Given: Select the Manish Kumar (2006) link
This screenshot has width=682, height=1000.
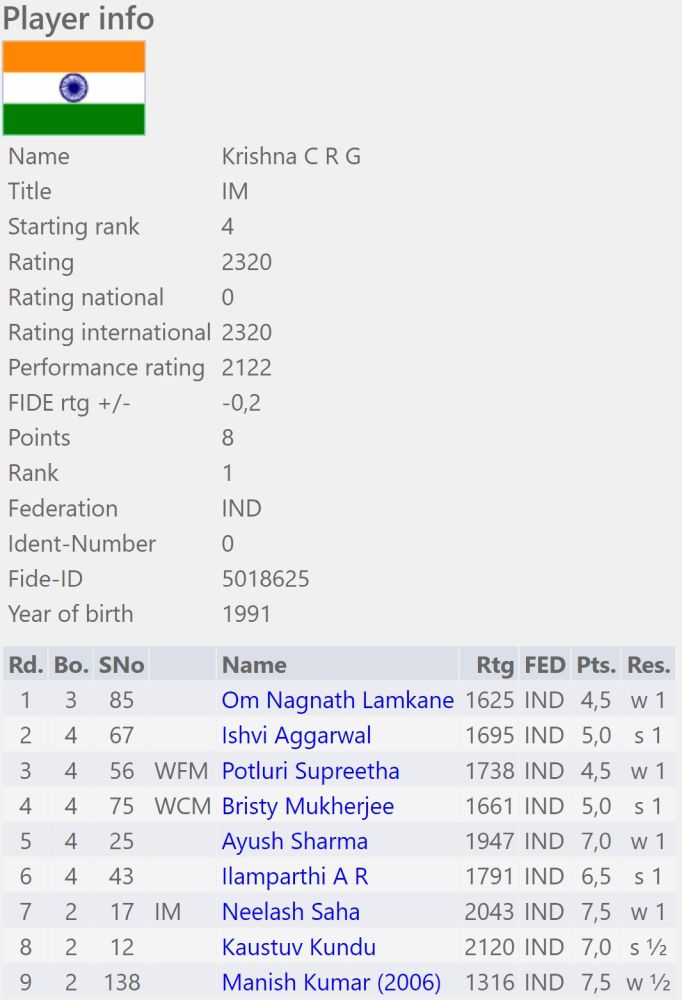Looking at the screenshot, I should [331, 982].
